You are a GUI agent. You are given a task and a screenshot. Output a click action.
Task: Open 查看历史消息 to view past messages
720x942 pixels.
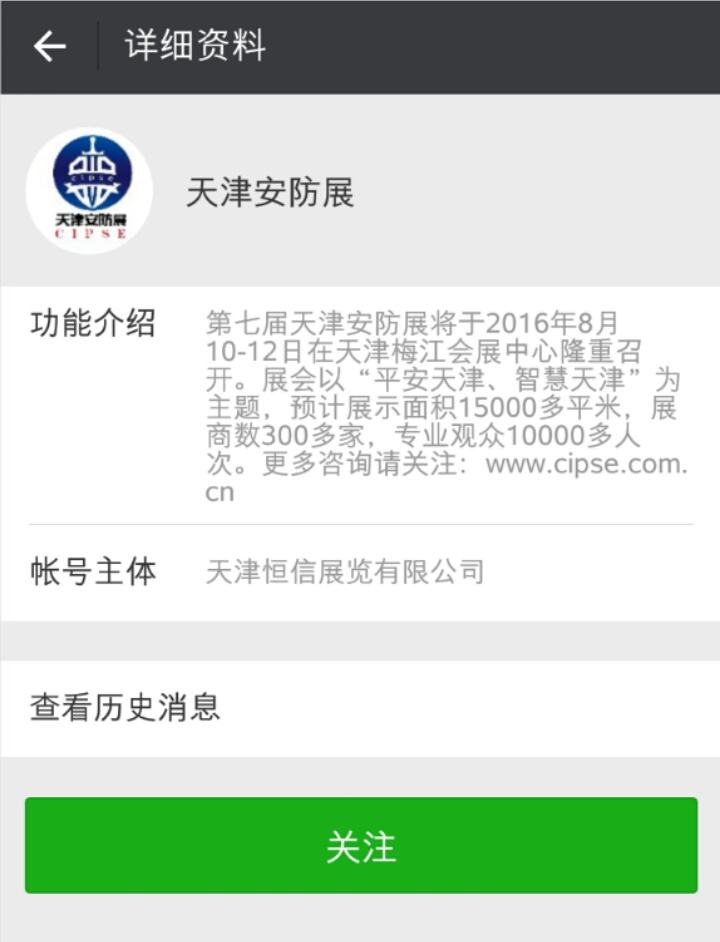pyautogui.click(x=360, y=708)
